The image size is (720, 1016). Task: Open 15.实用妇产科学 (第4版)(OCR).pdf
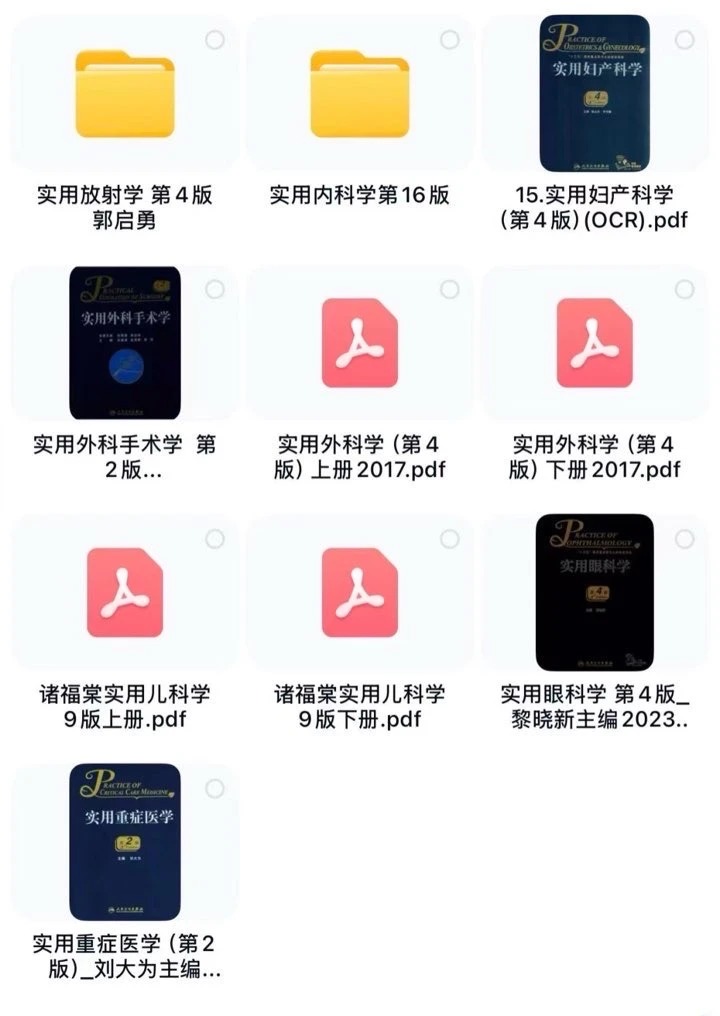pyautogui.click(x=594, y=93)
